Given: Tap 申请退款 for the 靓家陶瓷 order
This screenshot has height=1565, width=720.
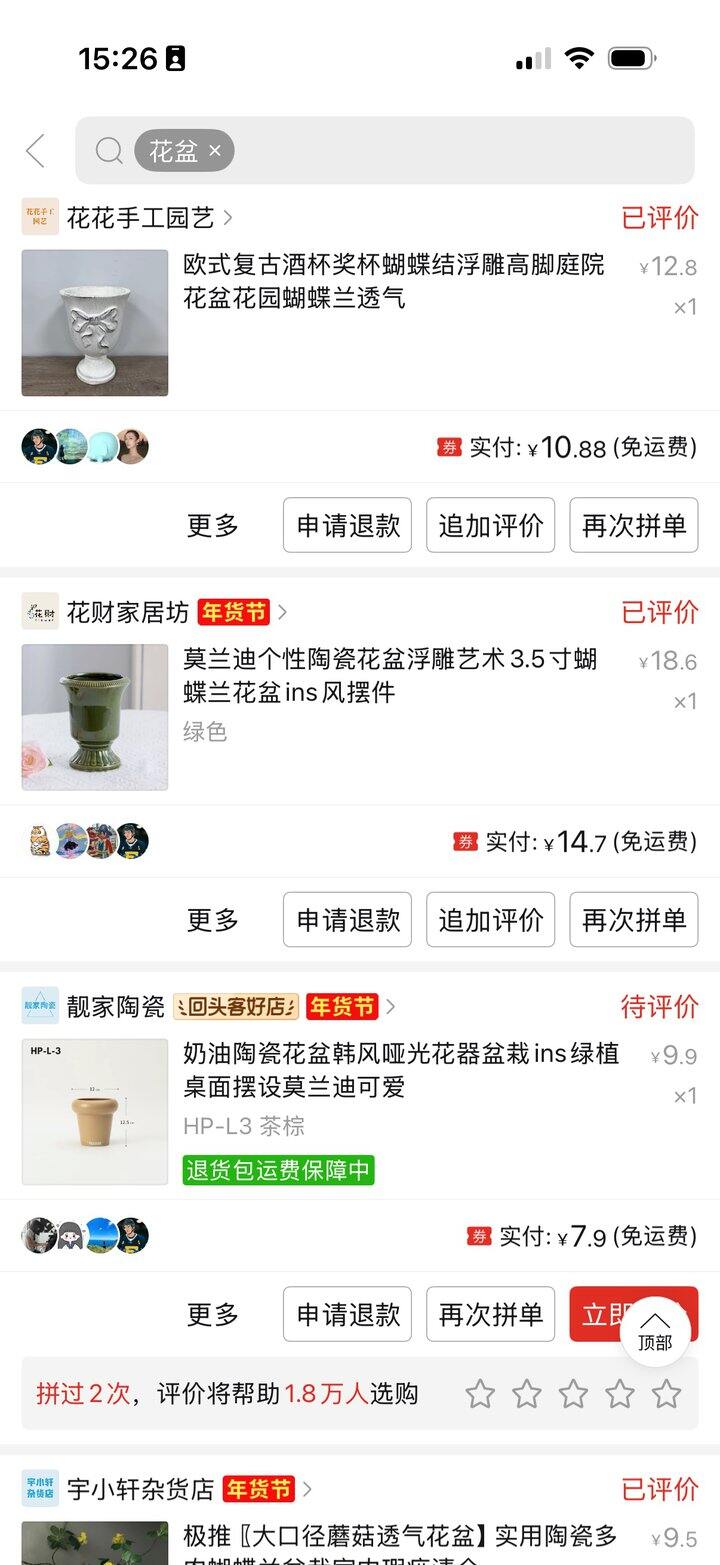Looking at the screenshot, I should (347, 1314).
